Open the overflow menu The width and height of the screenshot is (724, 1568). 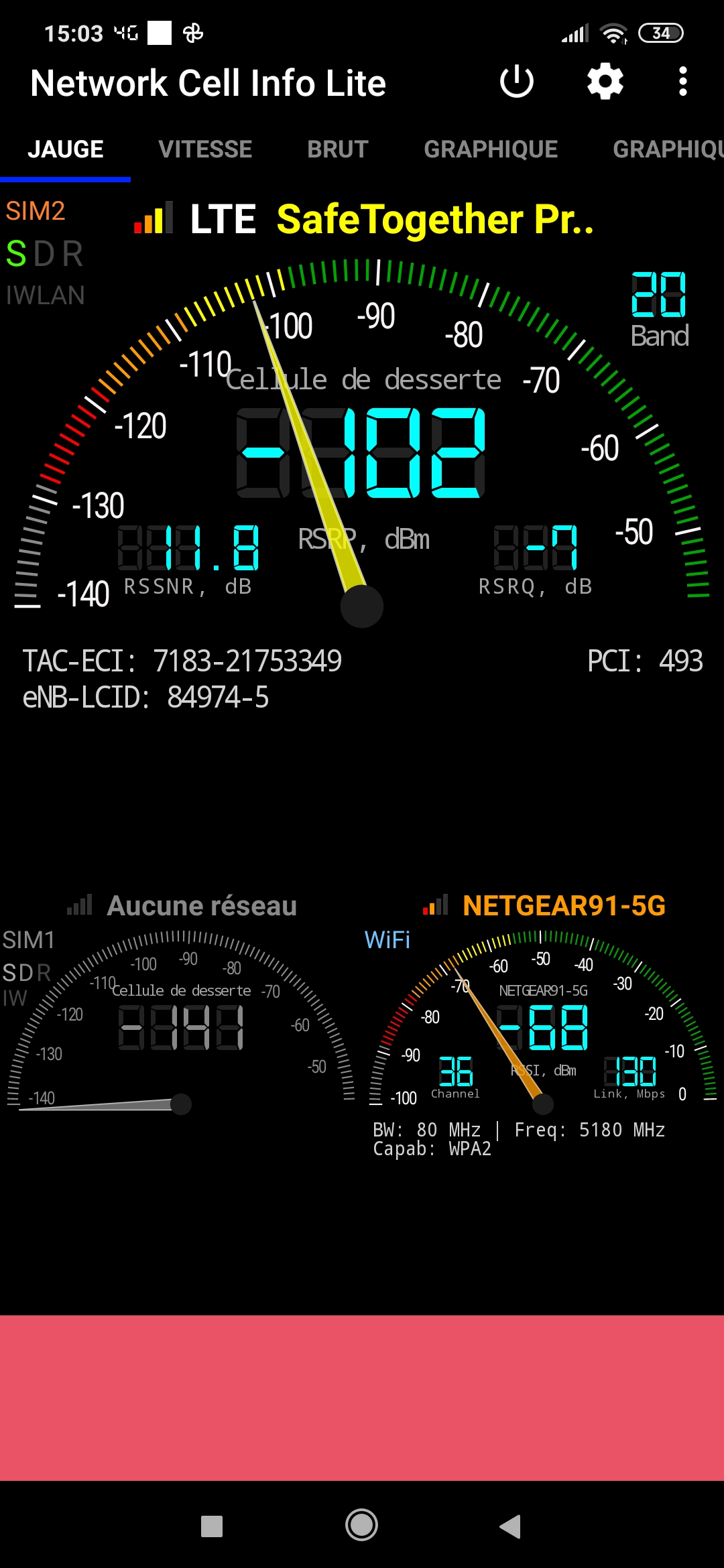click(x=682, y=82)
